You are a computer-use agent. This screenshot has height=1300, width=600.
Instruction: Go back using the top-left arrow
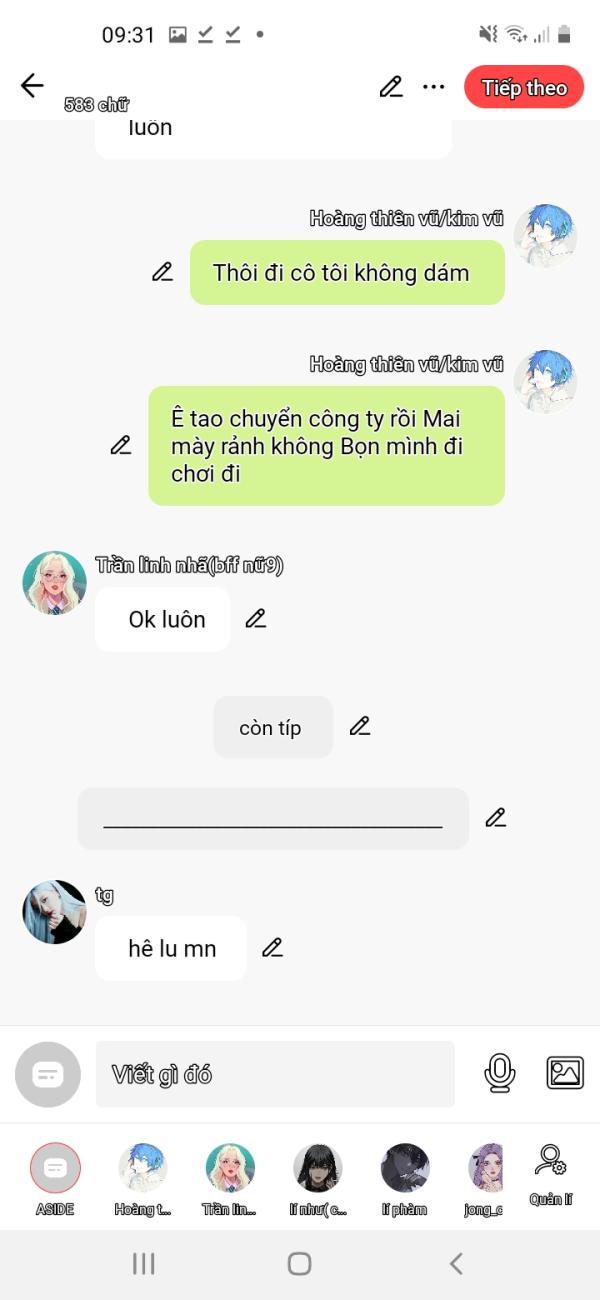(x=32, y=86)
